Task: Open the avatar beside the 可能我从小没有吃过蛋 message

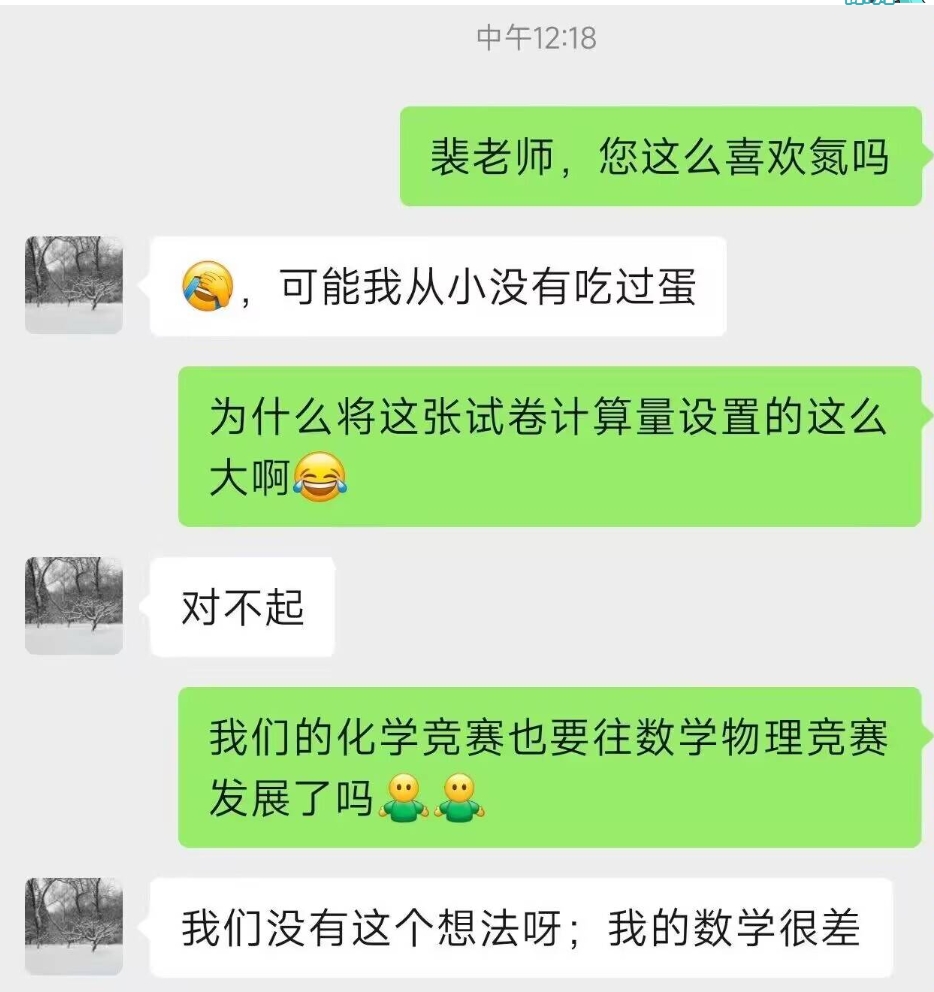Action: click(74, 285)
